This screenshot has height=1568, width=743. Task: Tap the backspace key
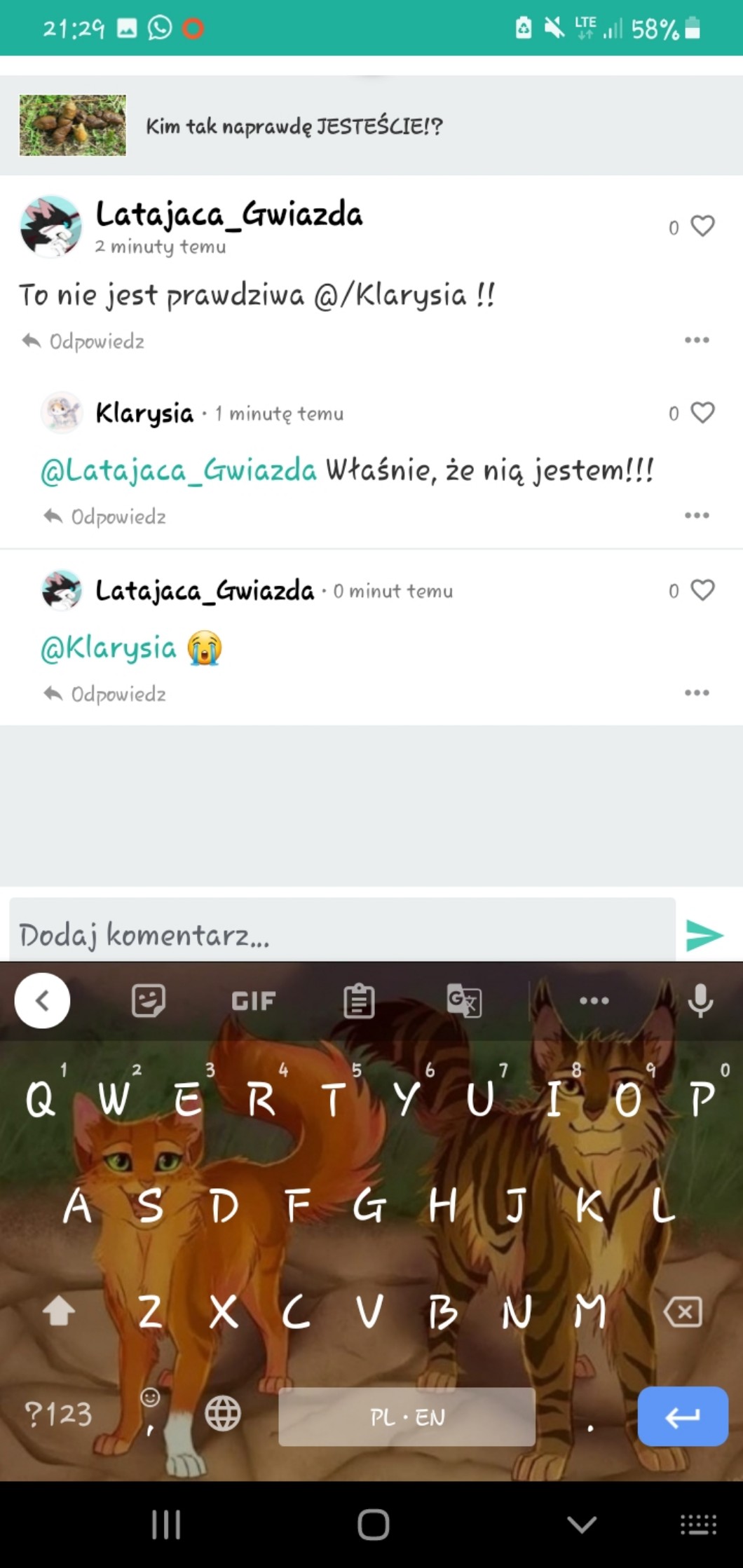coord(683,1311)
